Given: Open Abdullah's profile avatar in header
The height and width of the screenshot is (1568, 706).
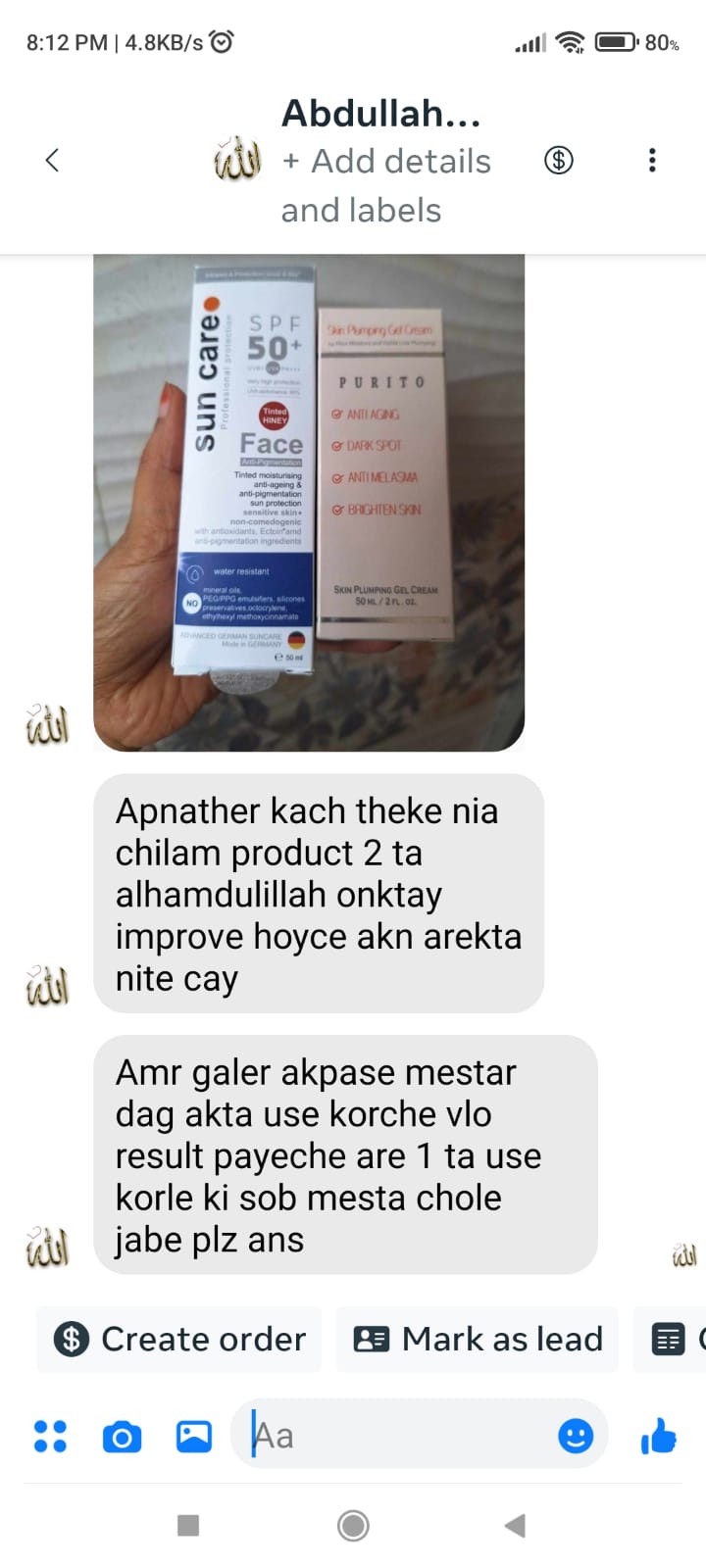Looking at the screenshot, I should (237, 160).
